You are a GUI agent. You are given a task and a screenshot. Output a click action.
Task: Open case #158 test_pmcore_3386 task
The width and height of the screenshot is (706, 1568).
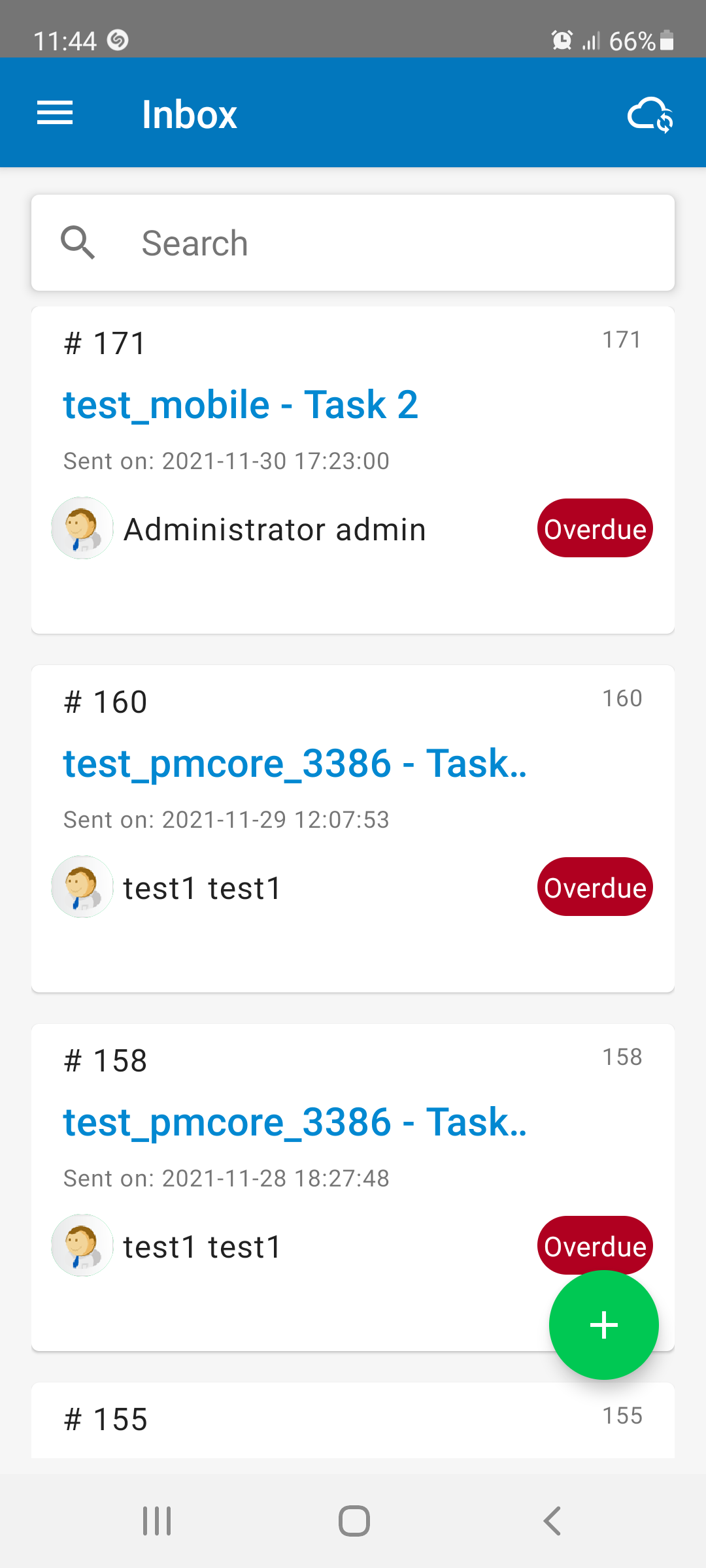pyautogui.click(x=294, y=1122)
